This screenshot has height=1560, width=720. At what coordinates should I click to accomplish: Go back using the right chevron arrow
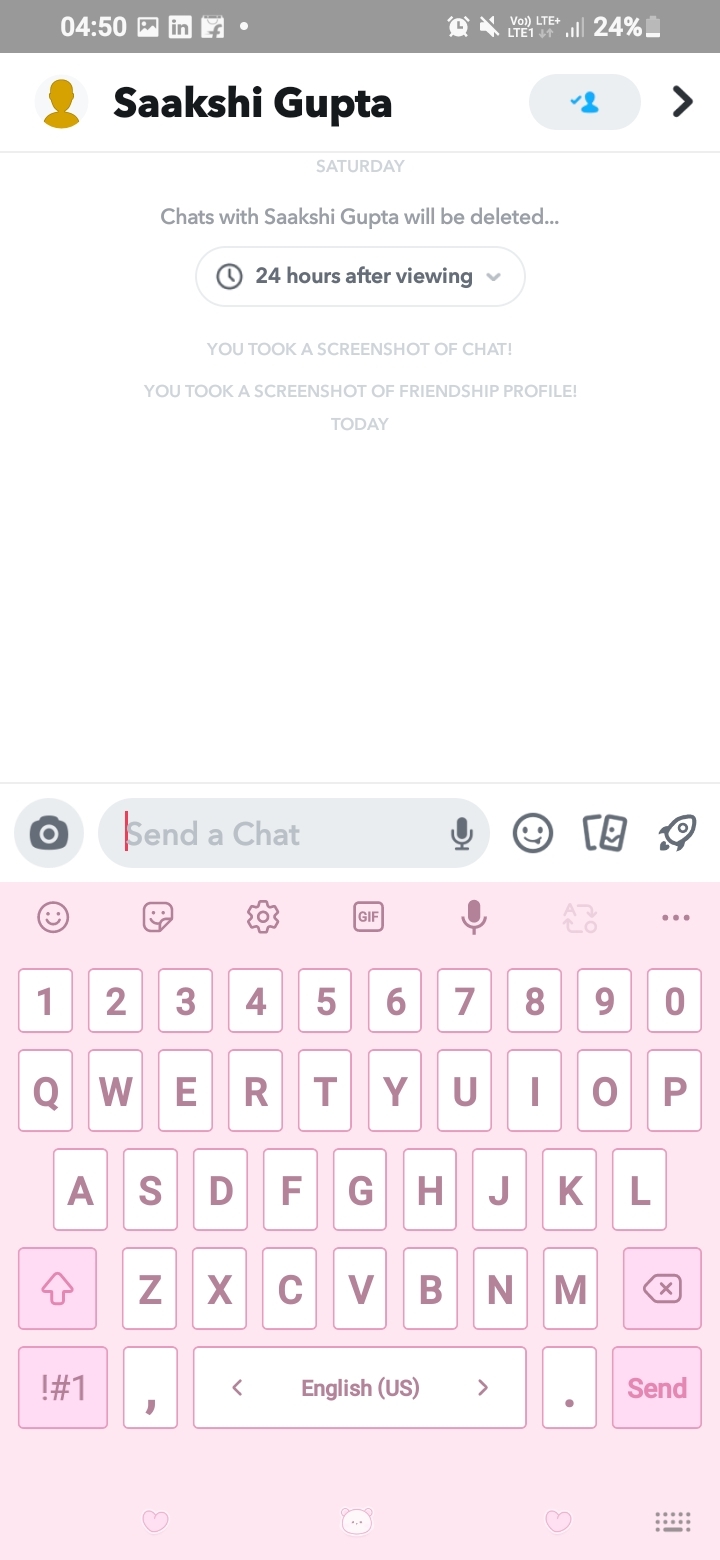(682, 102)
